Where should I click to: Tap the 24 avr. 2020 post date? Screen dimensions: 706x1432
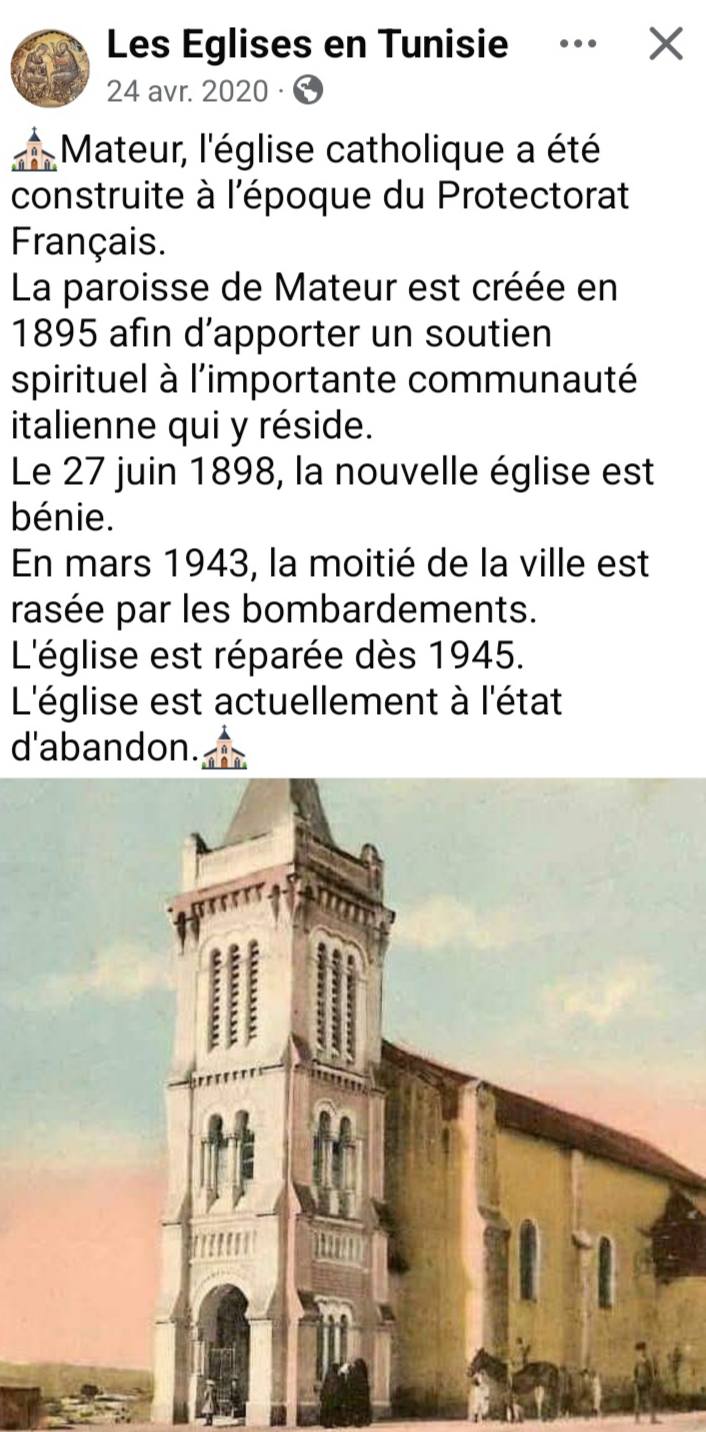188,91
